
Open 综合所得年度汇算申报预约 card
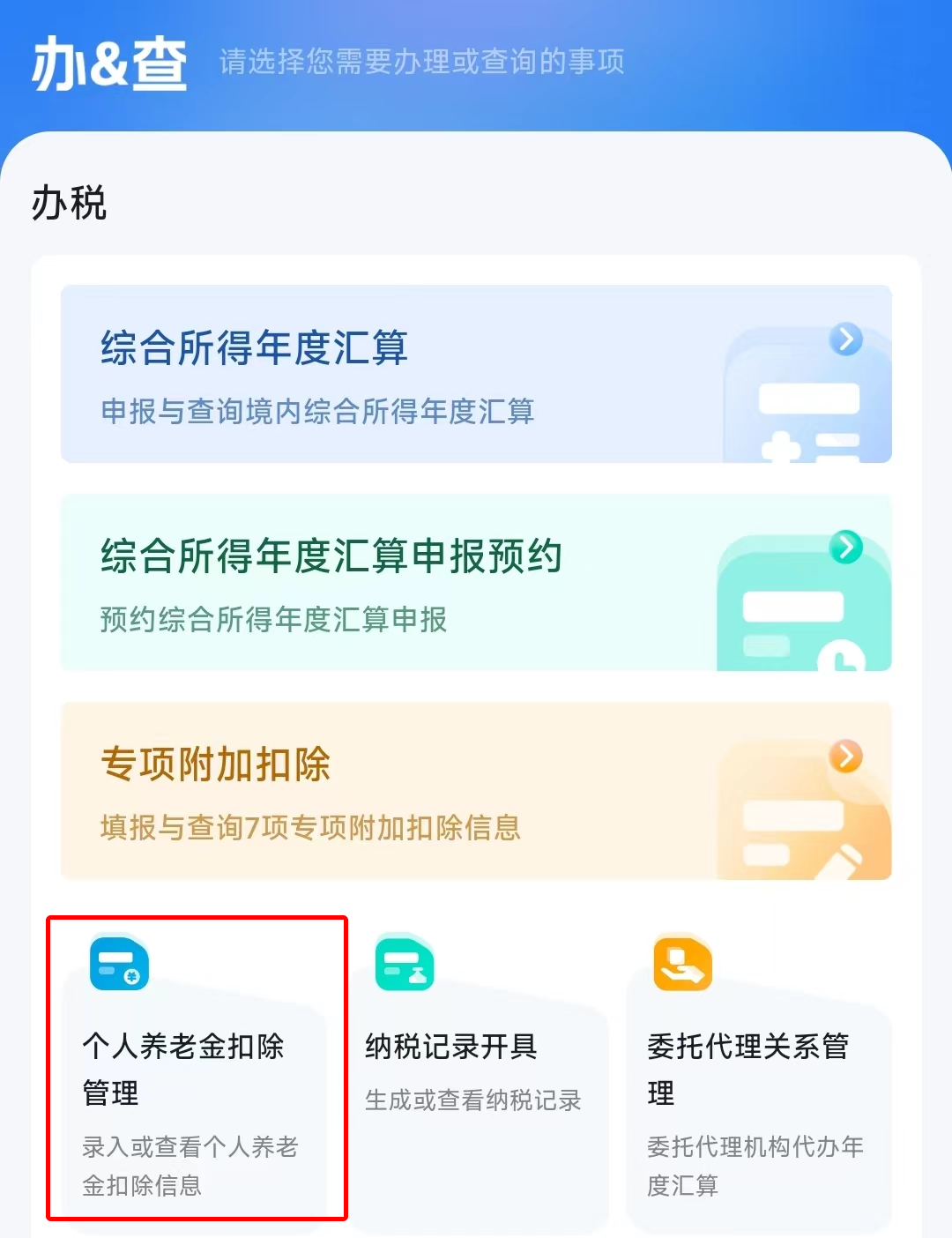point(476,582)
